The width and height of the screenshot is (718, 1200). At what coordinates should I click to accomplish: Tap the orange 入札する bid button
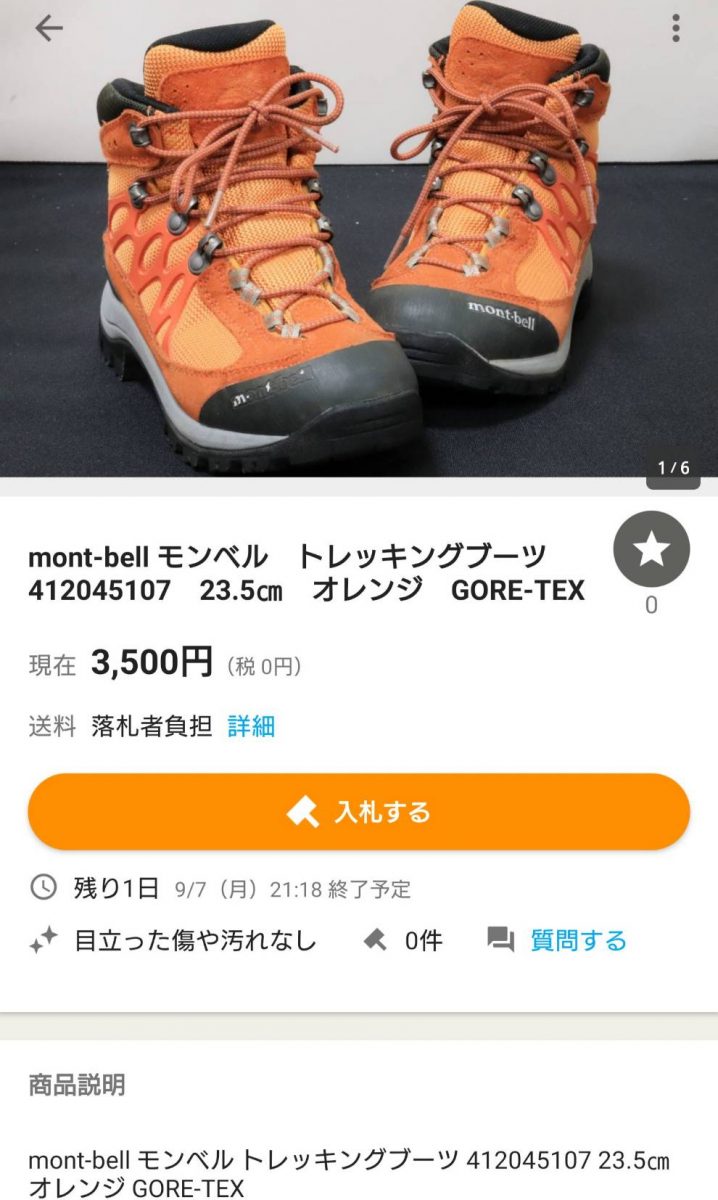click(x=359, y=811)
